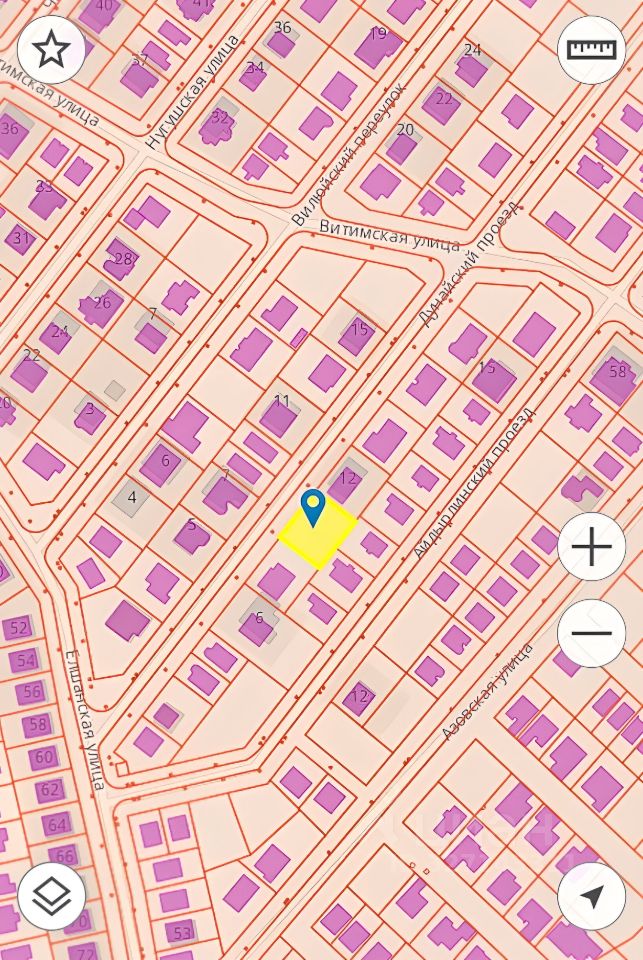The image size is (643, 960).
Task: Open the ruler measuring tool
Action: [x=592, y=50]
